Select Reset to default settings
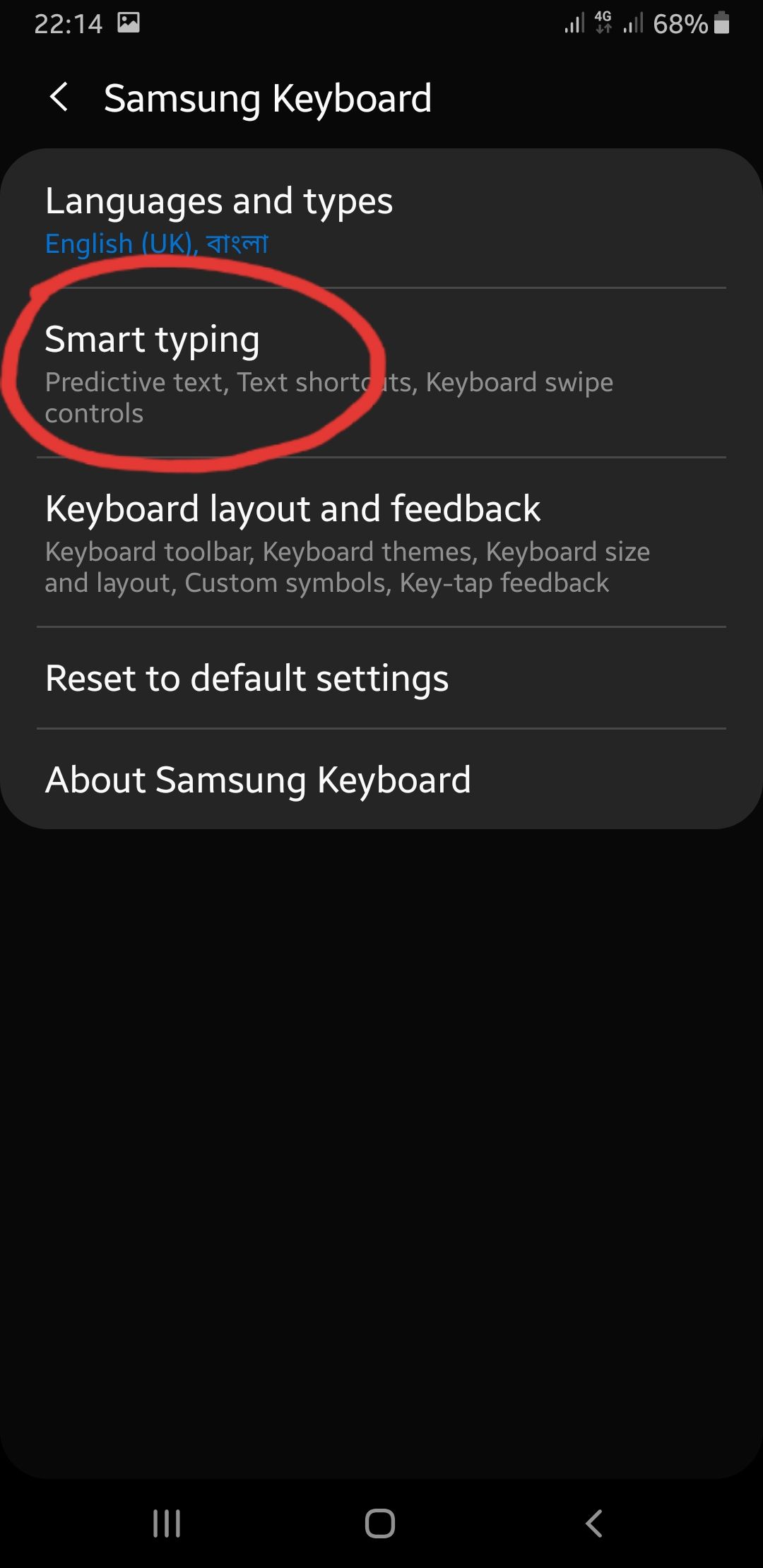 (x=246, y=677)
